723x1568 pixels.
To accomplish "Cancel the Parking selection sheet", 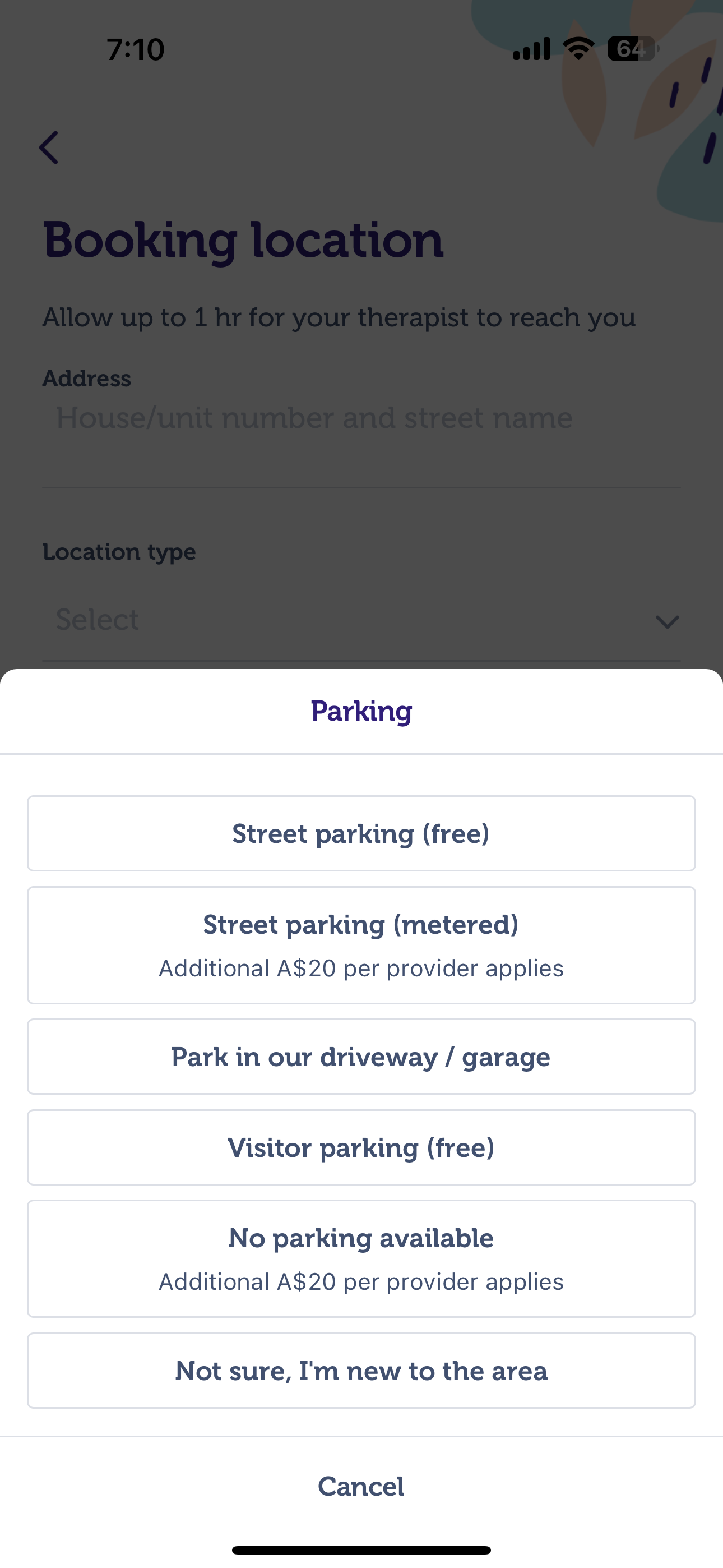I will click(361, 1487).
